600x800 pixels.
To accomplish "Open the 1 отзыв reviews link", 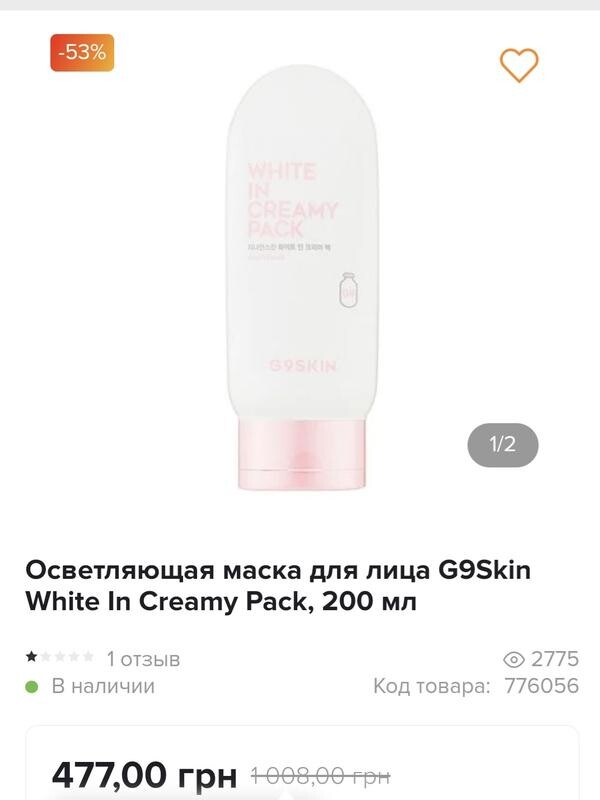I will (143, 659).
